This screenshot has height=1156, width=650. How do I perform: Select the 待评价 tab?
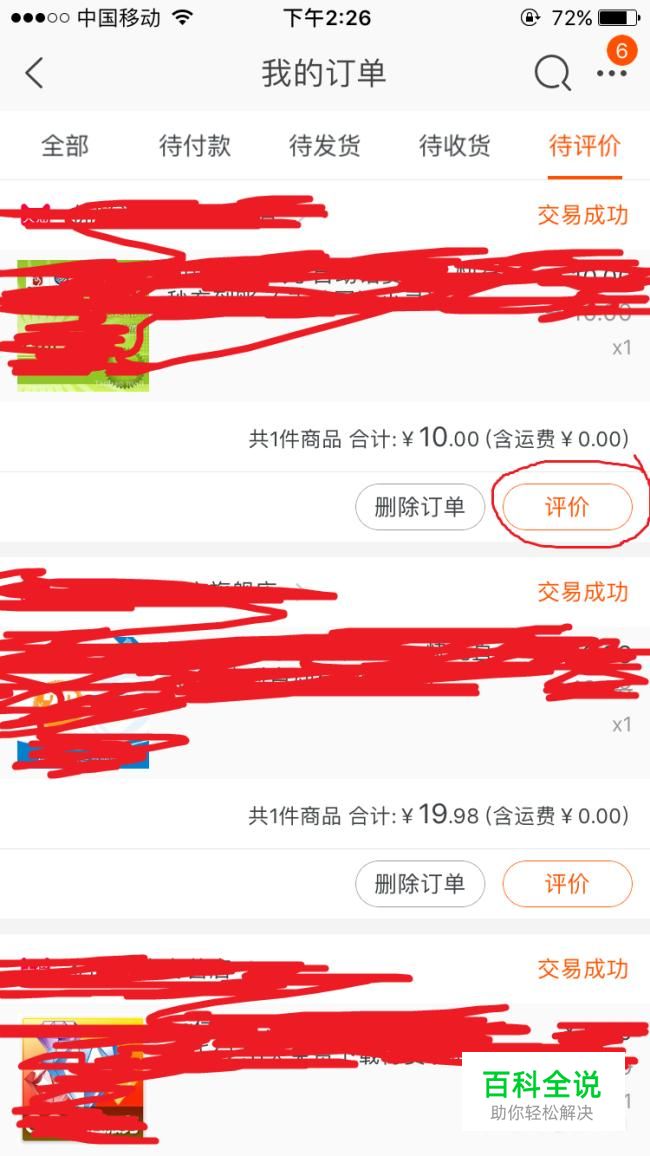(x=585, y=146)
